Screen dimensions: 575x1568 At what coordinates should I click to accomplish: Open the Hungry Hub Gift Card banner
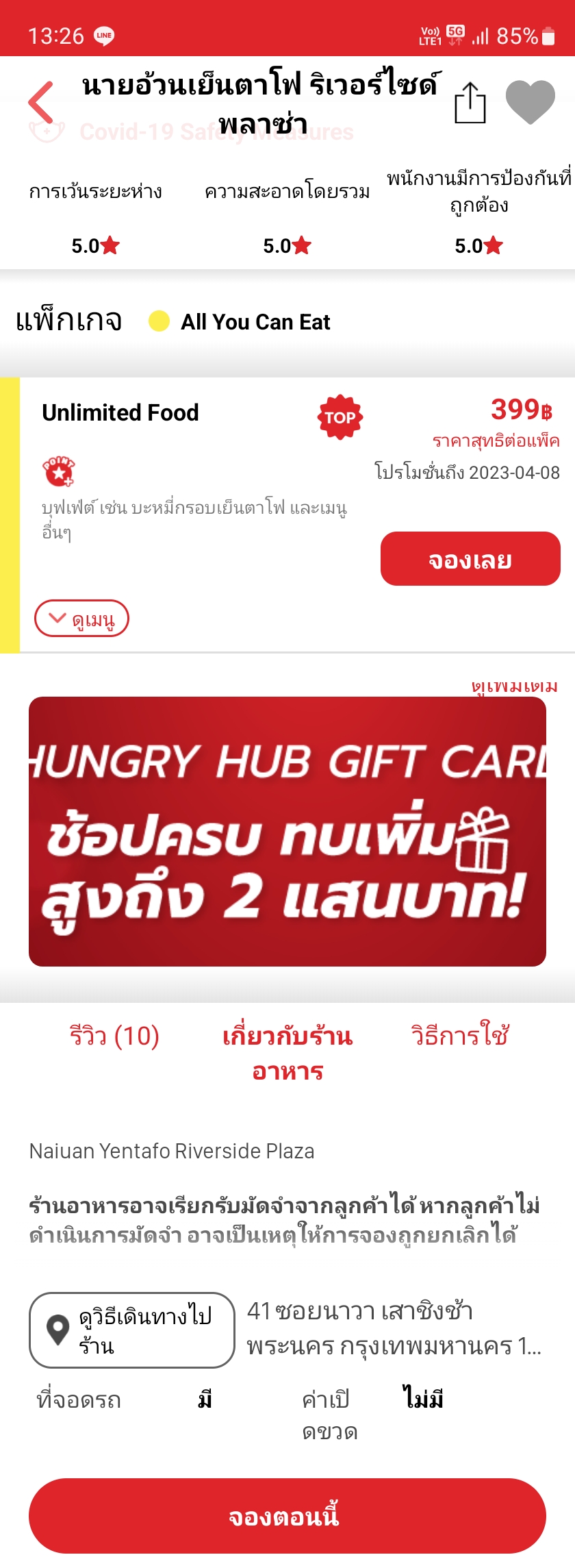point(287,831)
